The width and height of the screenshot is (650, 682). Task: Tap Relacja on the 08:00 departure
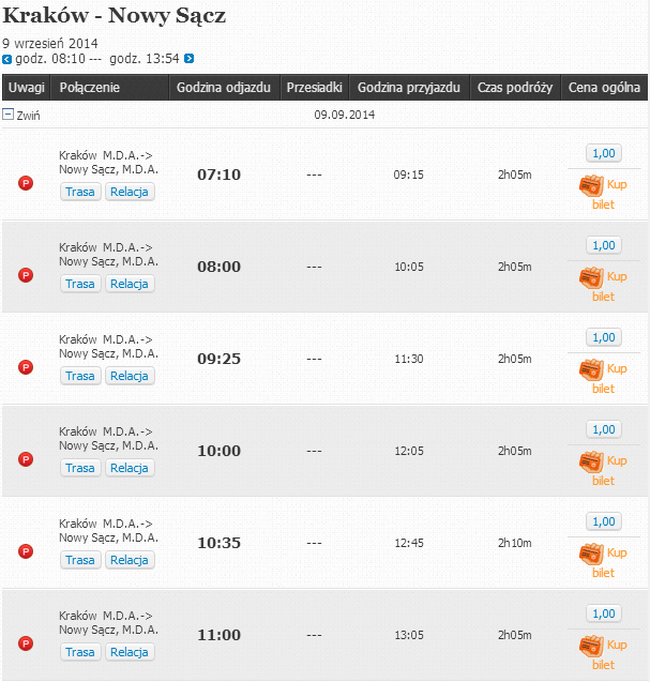pos(129,284)
